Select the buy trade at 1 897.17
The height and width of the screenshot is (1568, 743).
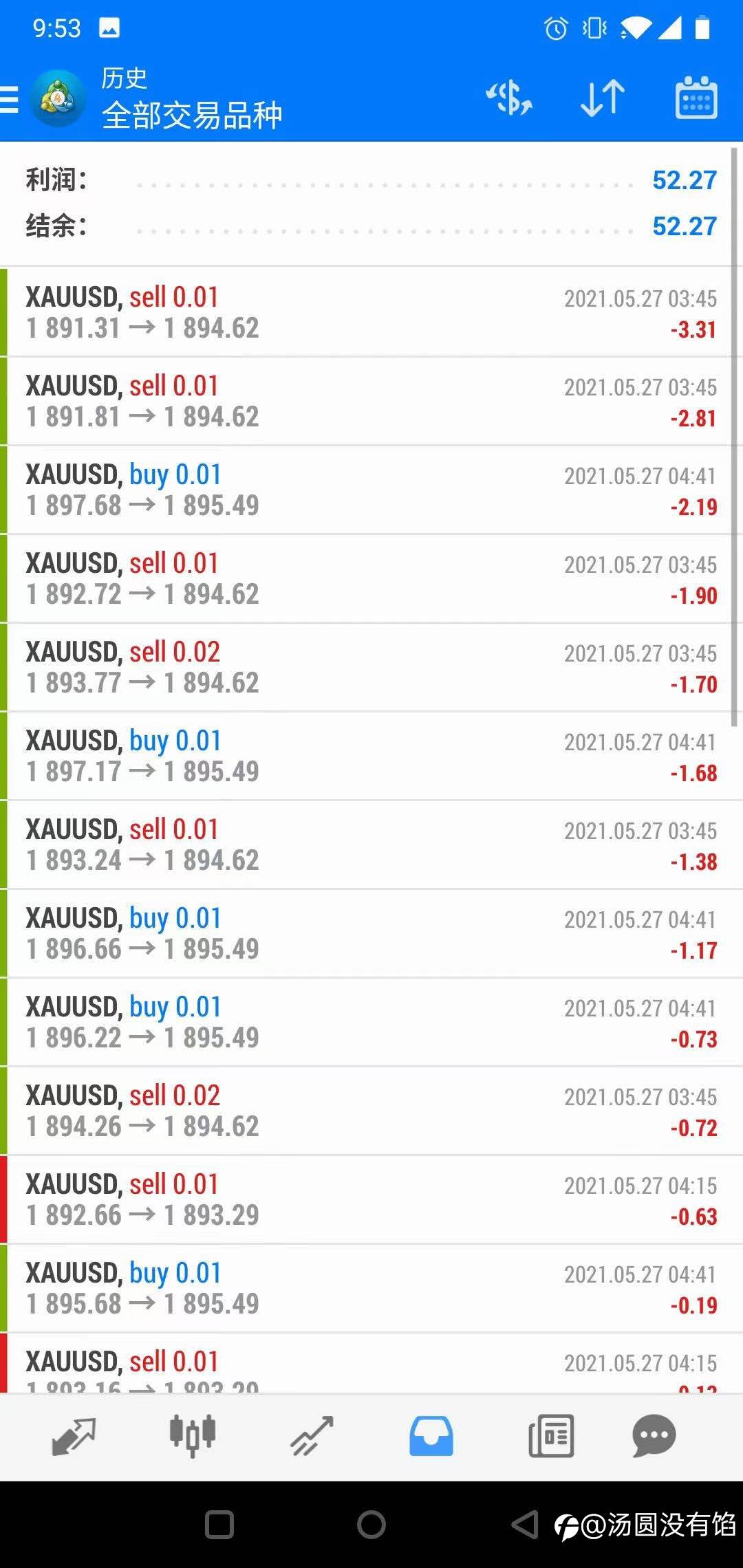click(x=371, y=756)
